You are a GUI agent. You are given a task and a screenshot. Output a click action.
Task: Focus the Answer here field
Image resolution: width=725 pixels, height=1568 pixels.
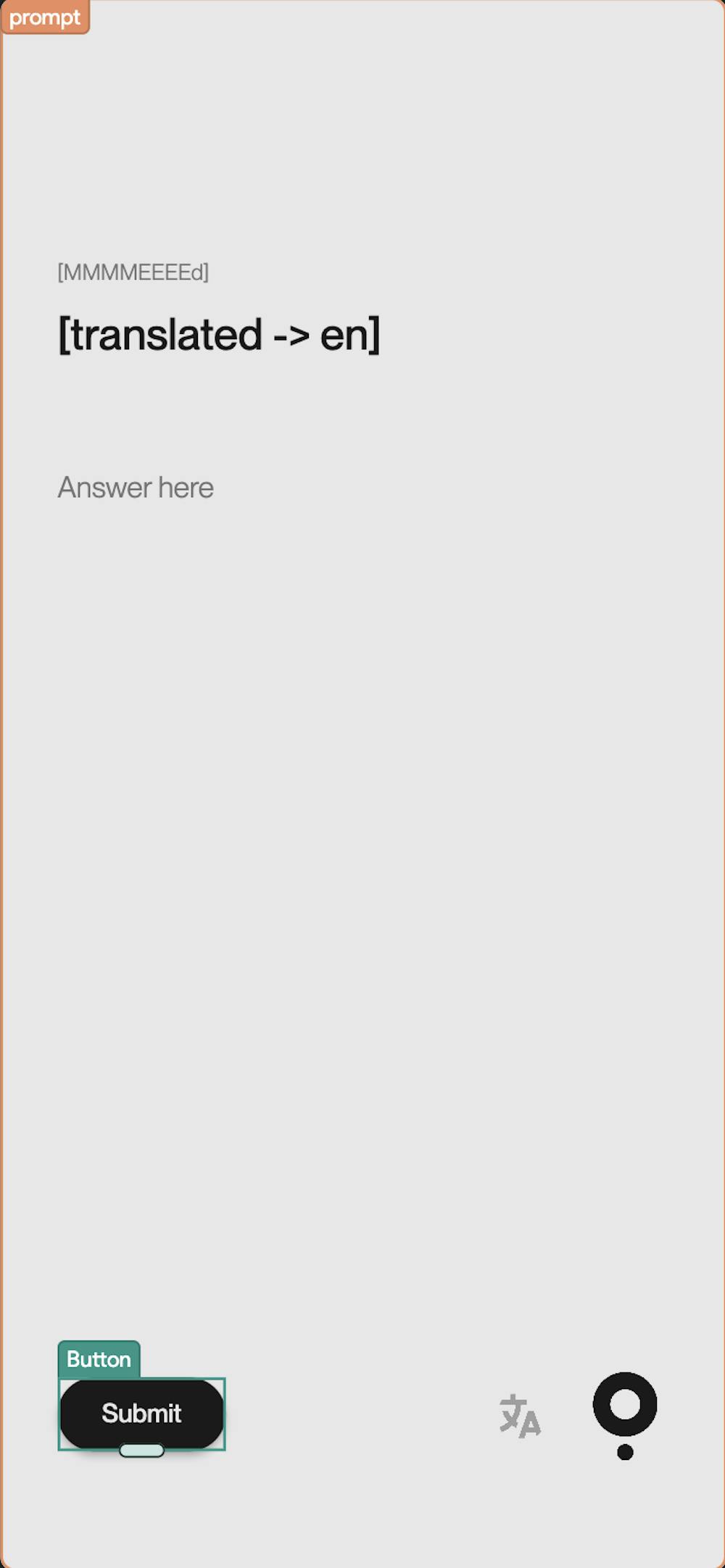coord(136,488)
